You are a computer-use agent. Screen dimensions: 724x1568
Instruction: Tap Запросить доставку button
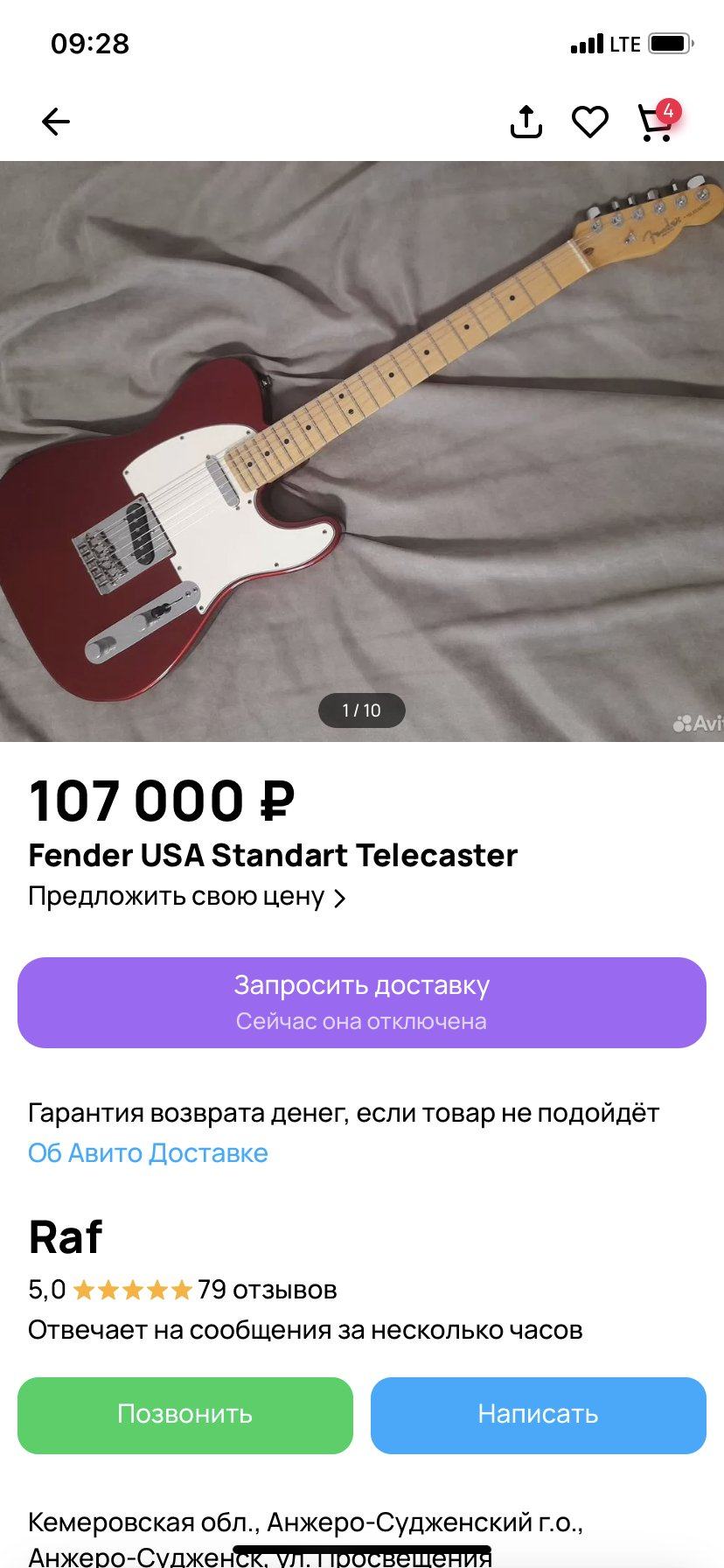[x=362, y=1002]
